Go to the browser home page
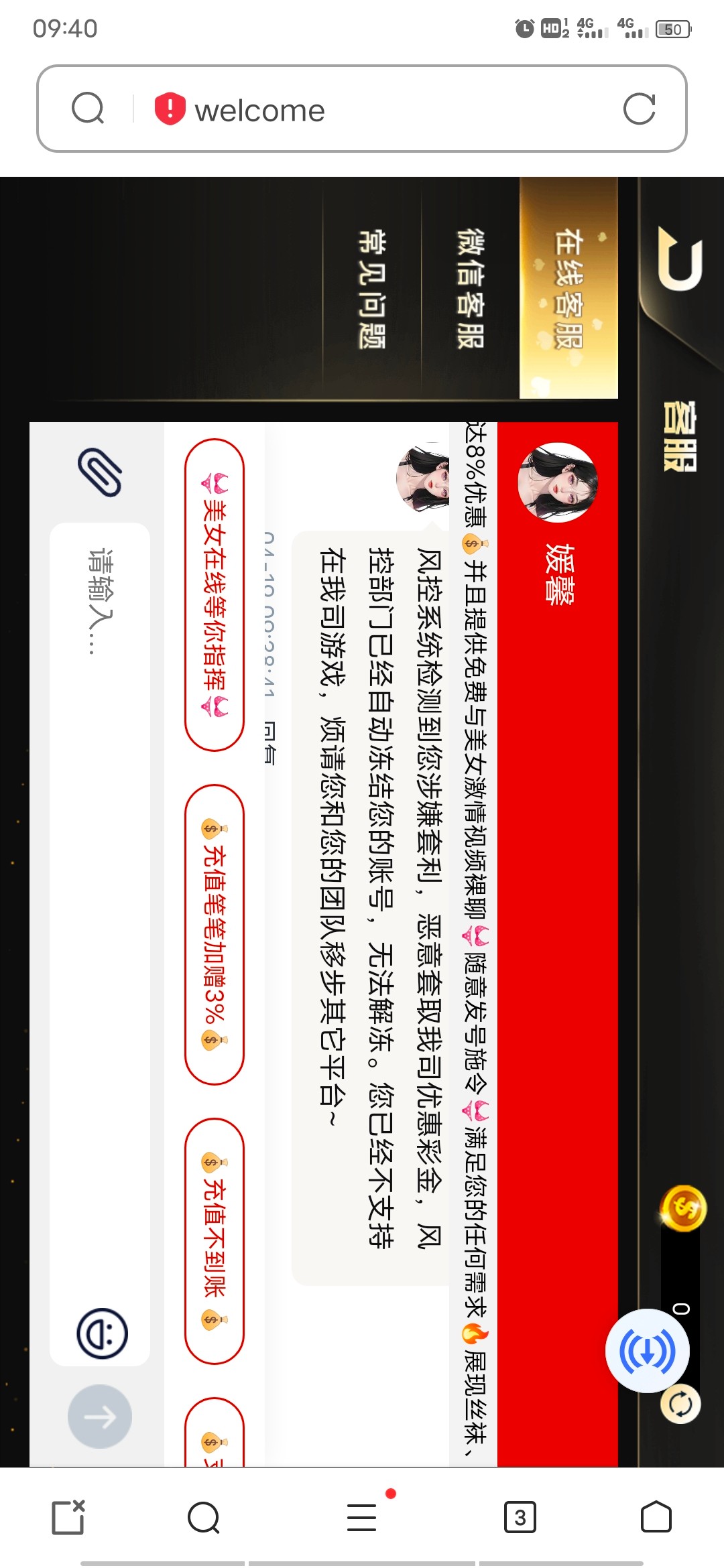 (656, 1517)
